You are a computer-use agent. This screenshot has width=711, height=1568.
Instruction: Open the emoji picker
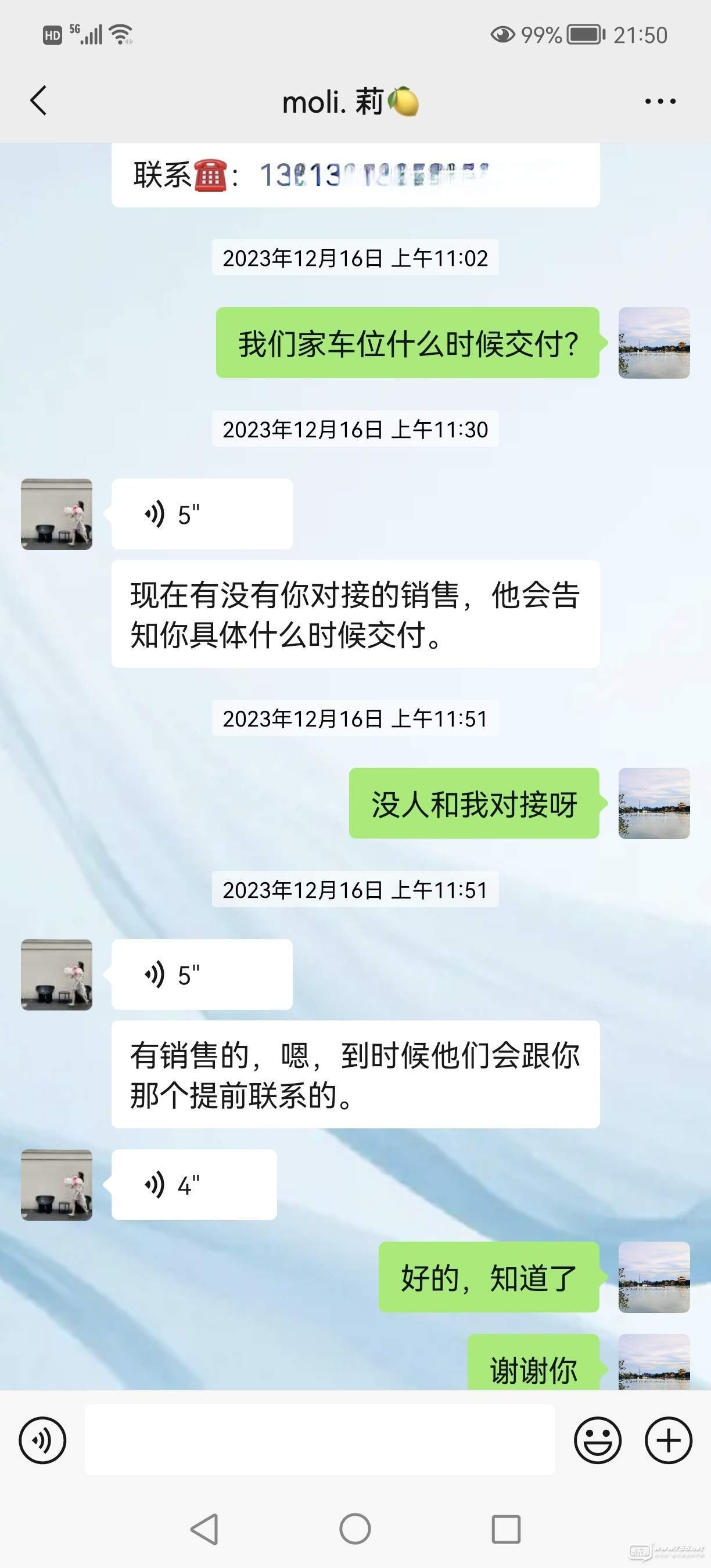pyautogui.click(x=597, y=1440)
